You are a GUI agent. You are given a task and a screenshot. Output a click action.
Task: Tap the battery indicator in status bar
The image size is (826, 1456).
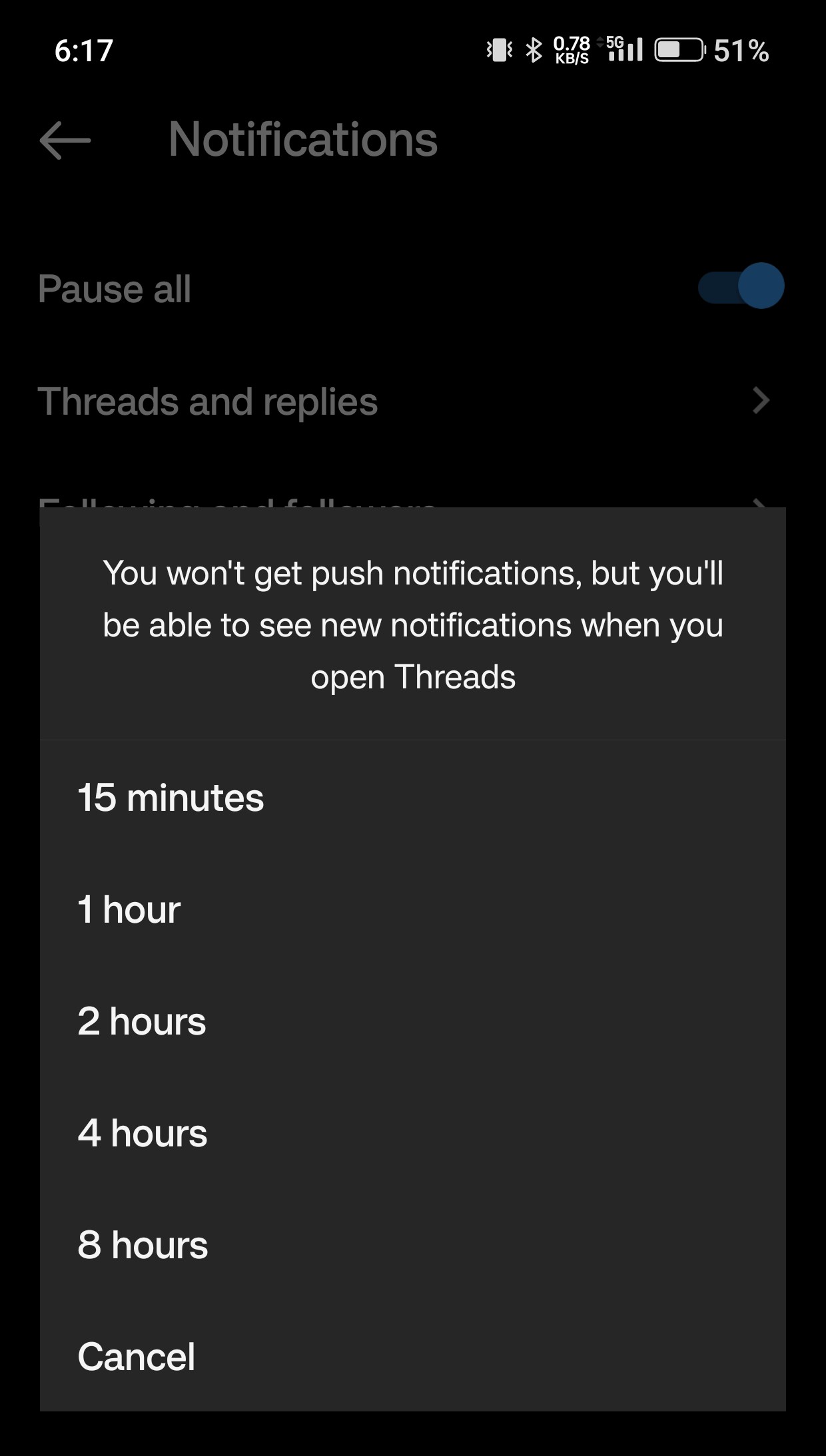[681, 50]
